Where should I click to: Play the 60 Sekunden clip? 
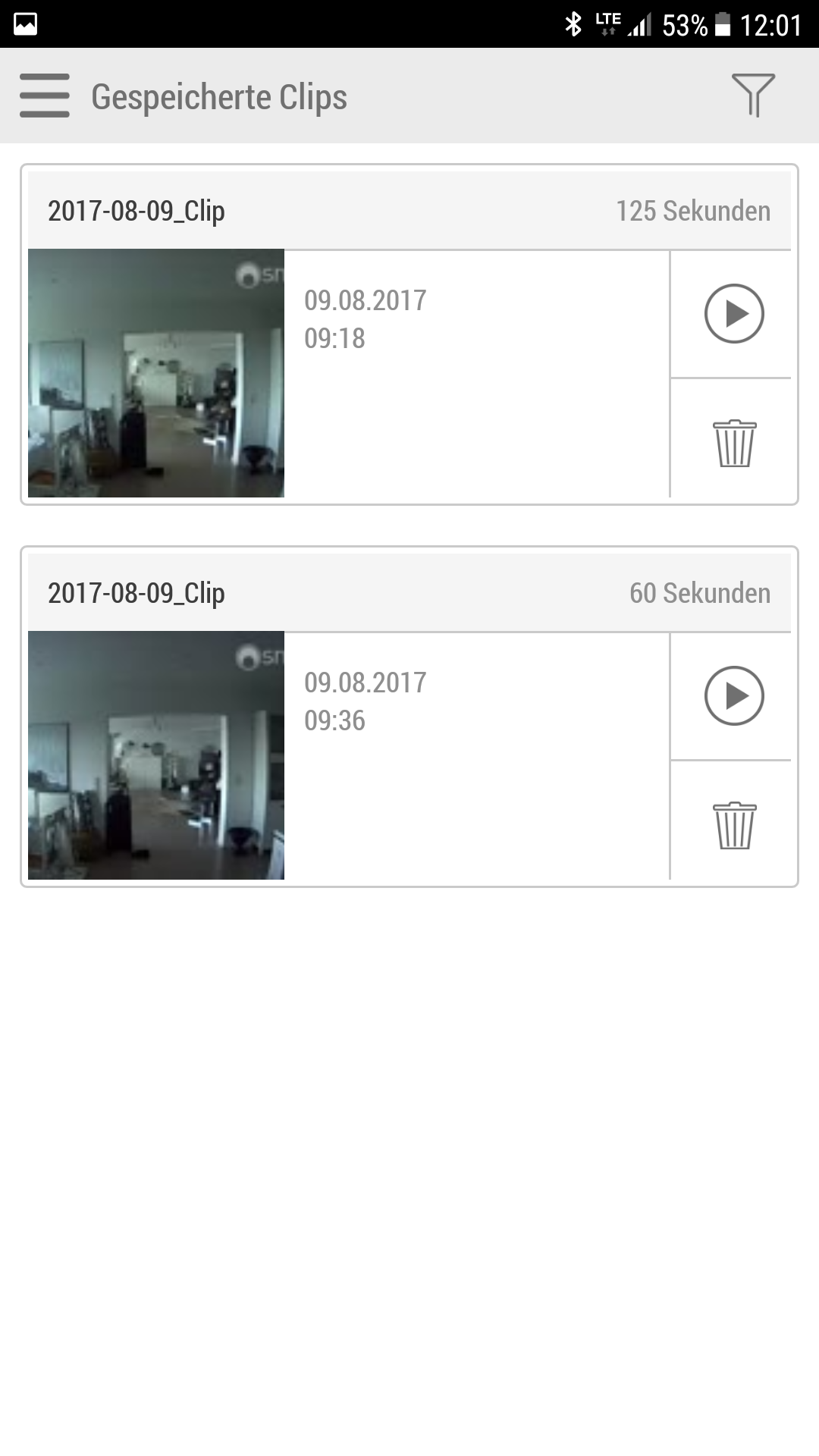733,695
